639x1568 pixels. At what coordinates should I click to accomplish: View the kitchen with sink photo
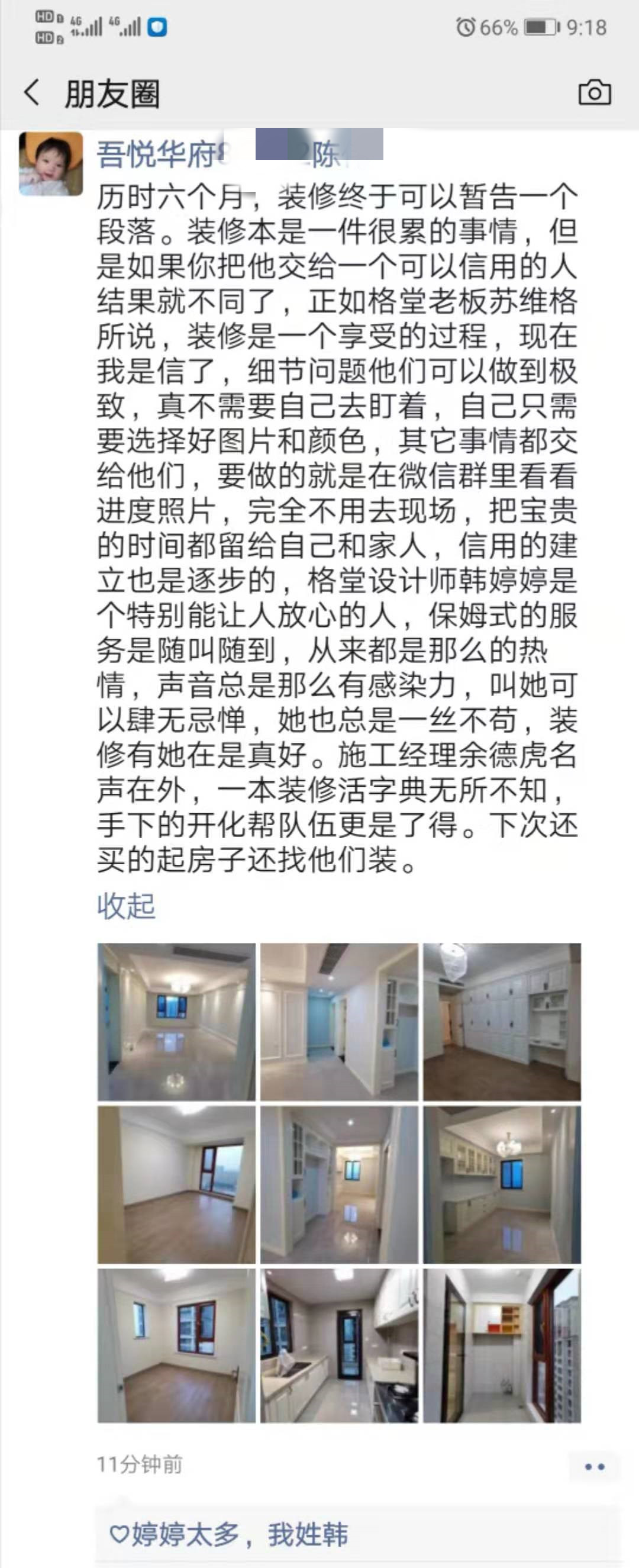pyautogui.click(x=339, y=1347)
